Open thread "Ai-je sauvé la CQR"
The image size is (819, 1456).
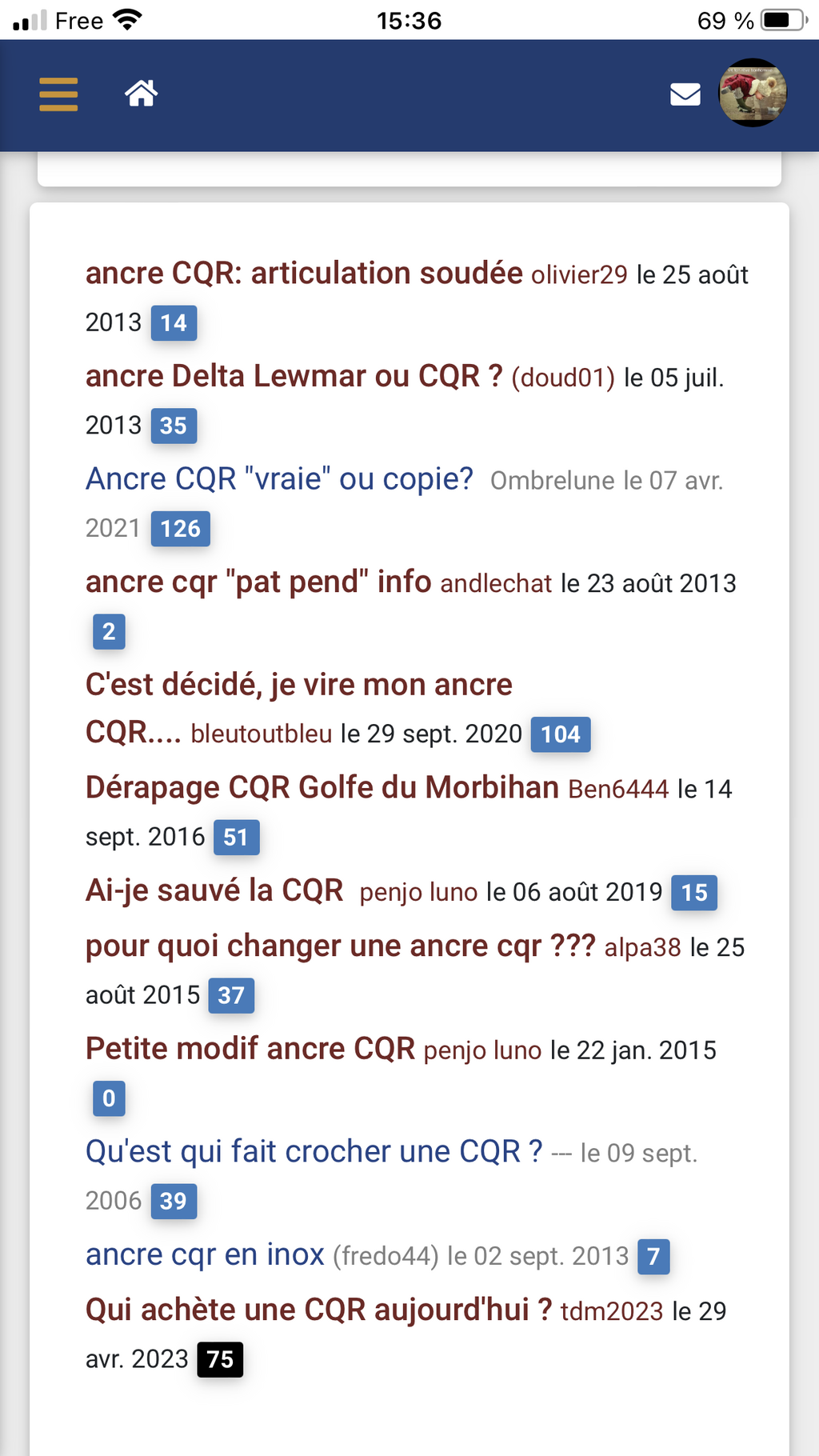(214, 890)
